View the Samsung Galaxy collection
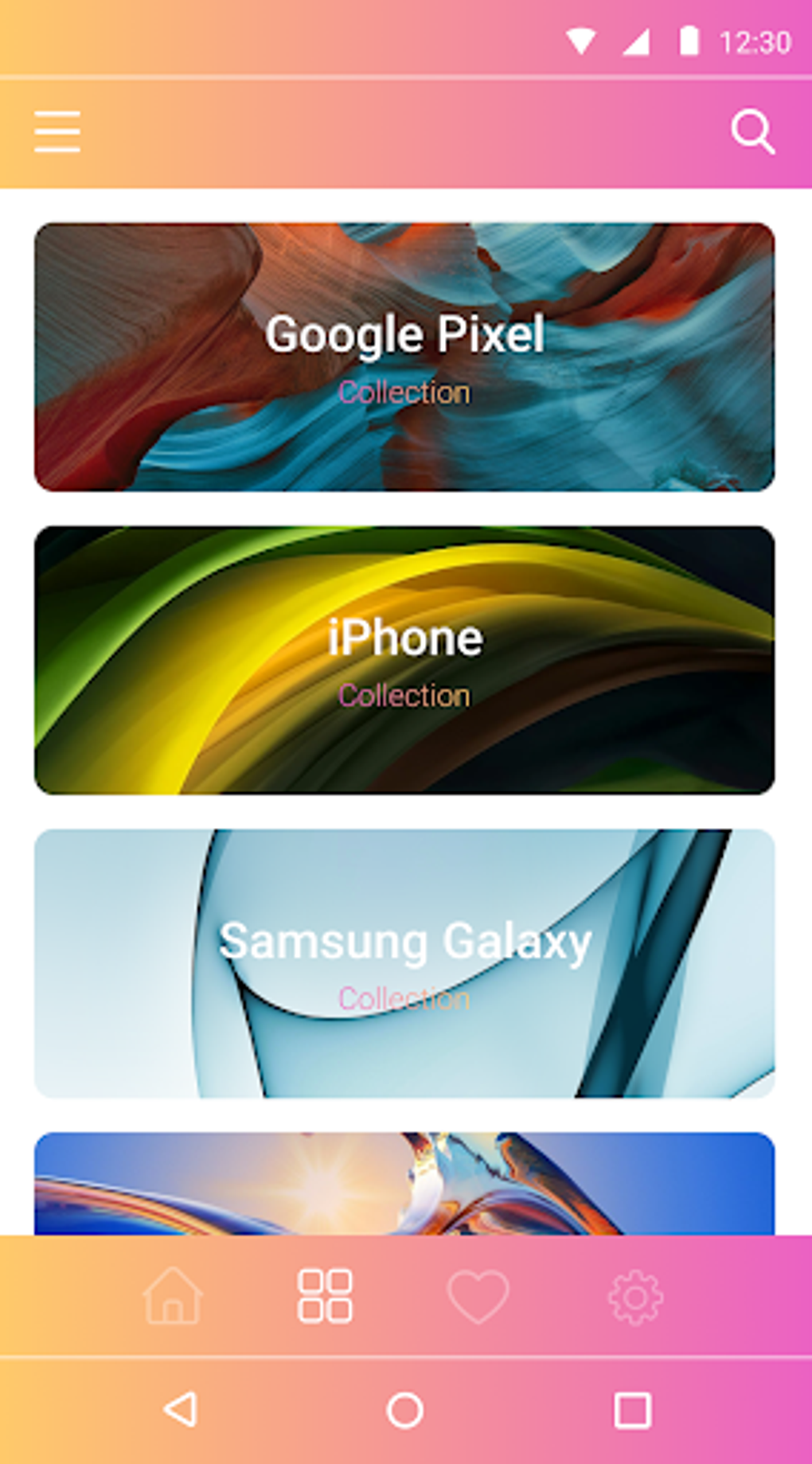 [x=404, y=962]
